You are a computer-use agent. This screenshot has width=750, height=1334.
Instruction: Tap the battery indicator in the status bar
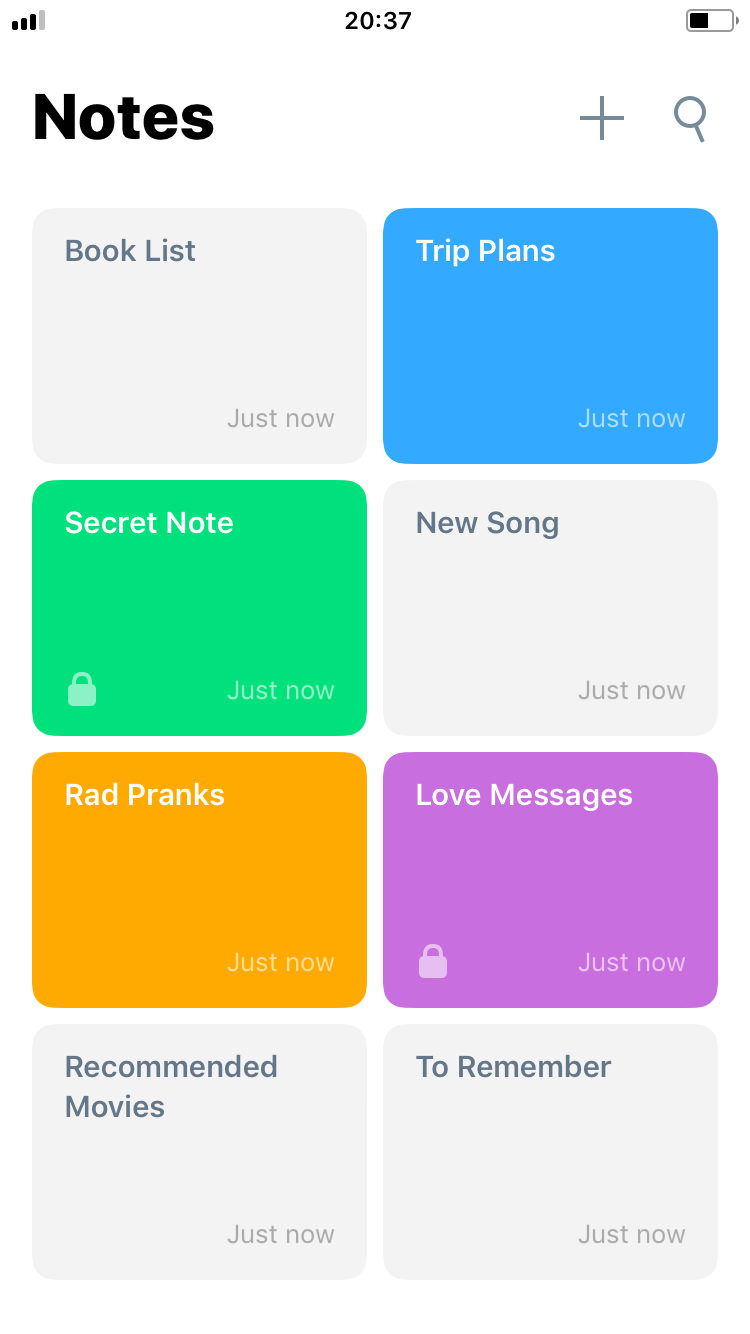coord(712,18)
